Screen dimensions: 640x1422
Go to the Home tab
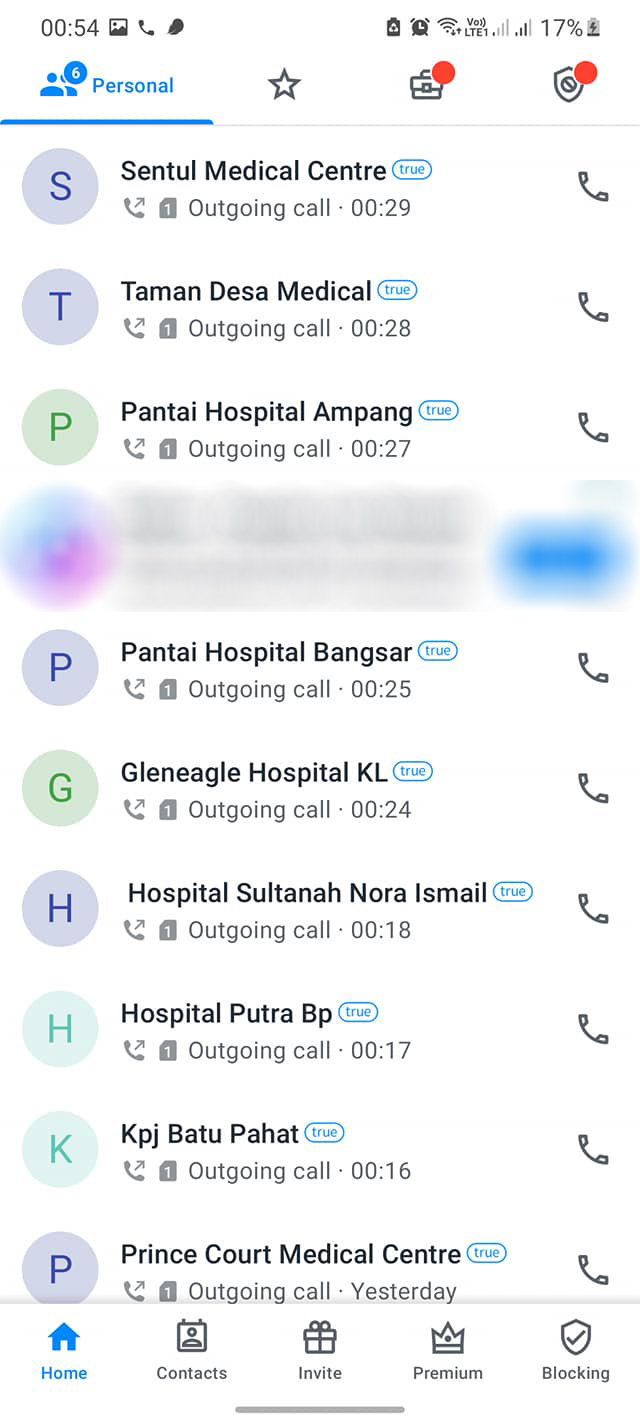pos(64,1351)
